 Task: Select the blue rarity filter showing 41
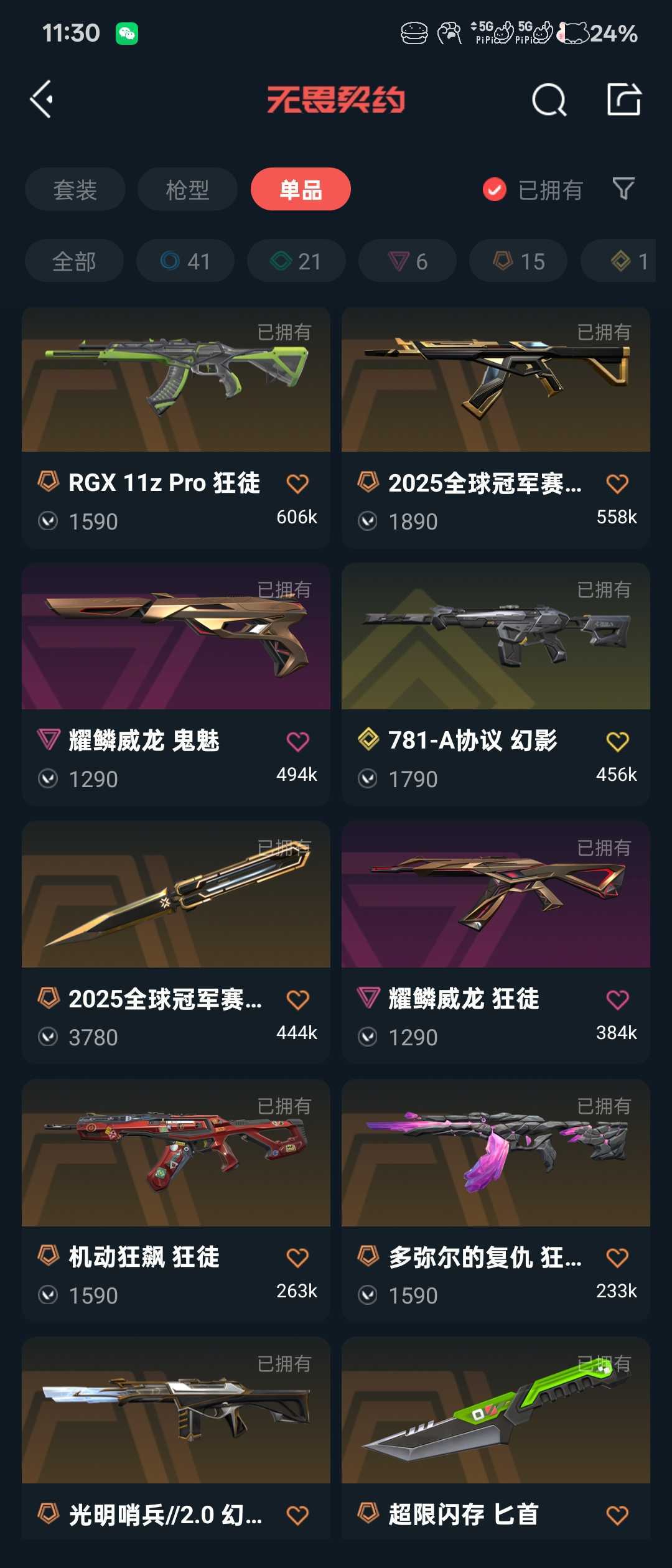click(x=184, y=261)
